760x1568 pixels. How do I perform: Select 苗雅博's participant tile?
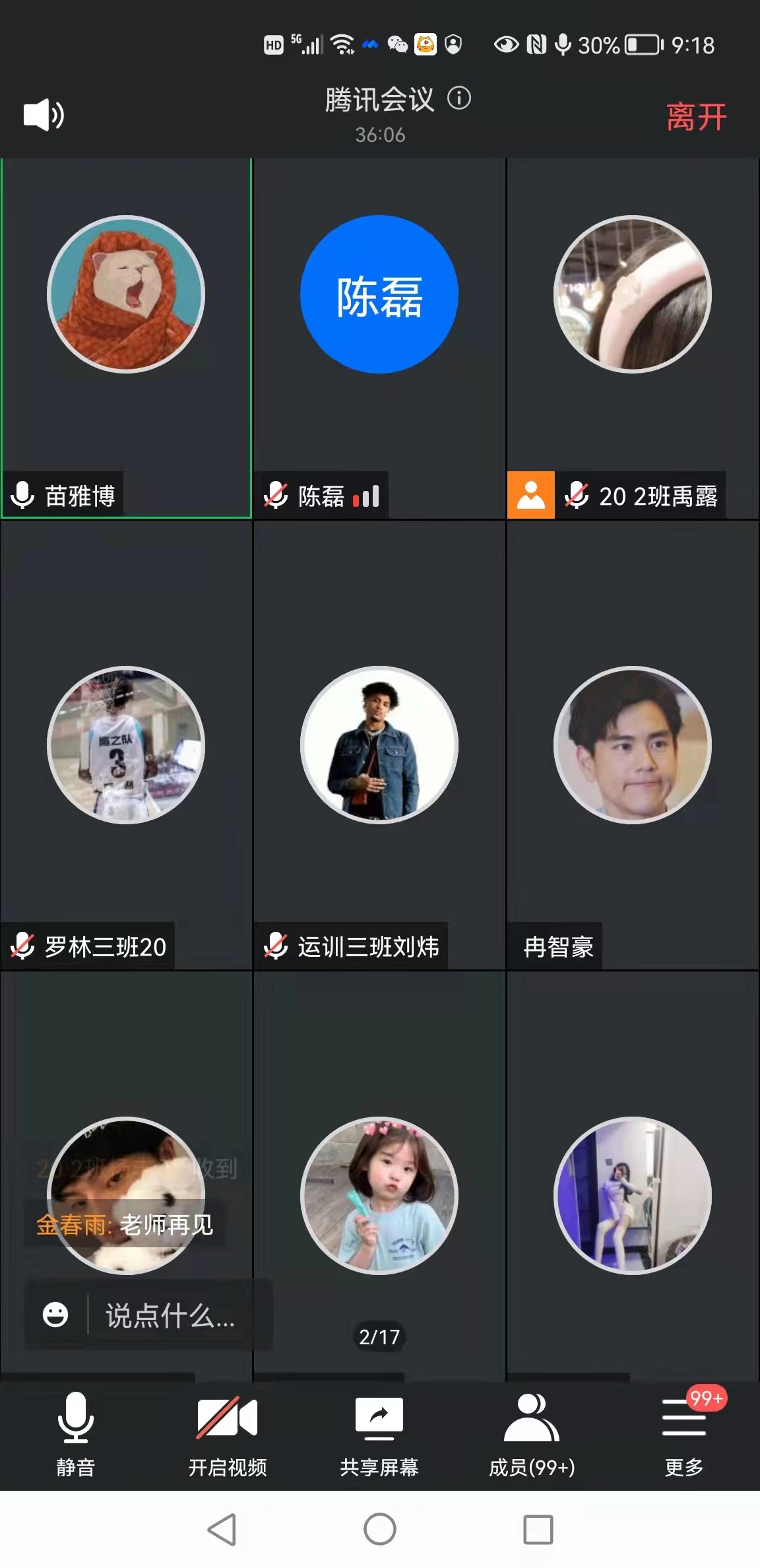(126, 338)
